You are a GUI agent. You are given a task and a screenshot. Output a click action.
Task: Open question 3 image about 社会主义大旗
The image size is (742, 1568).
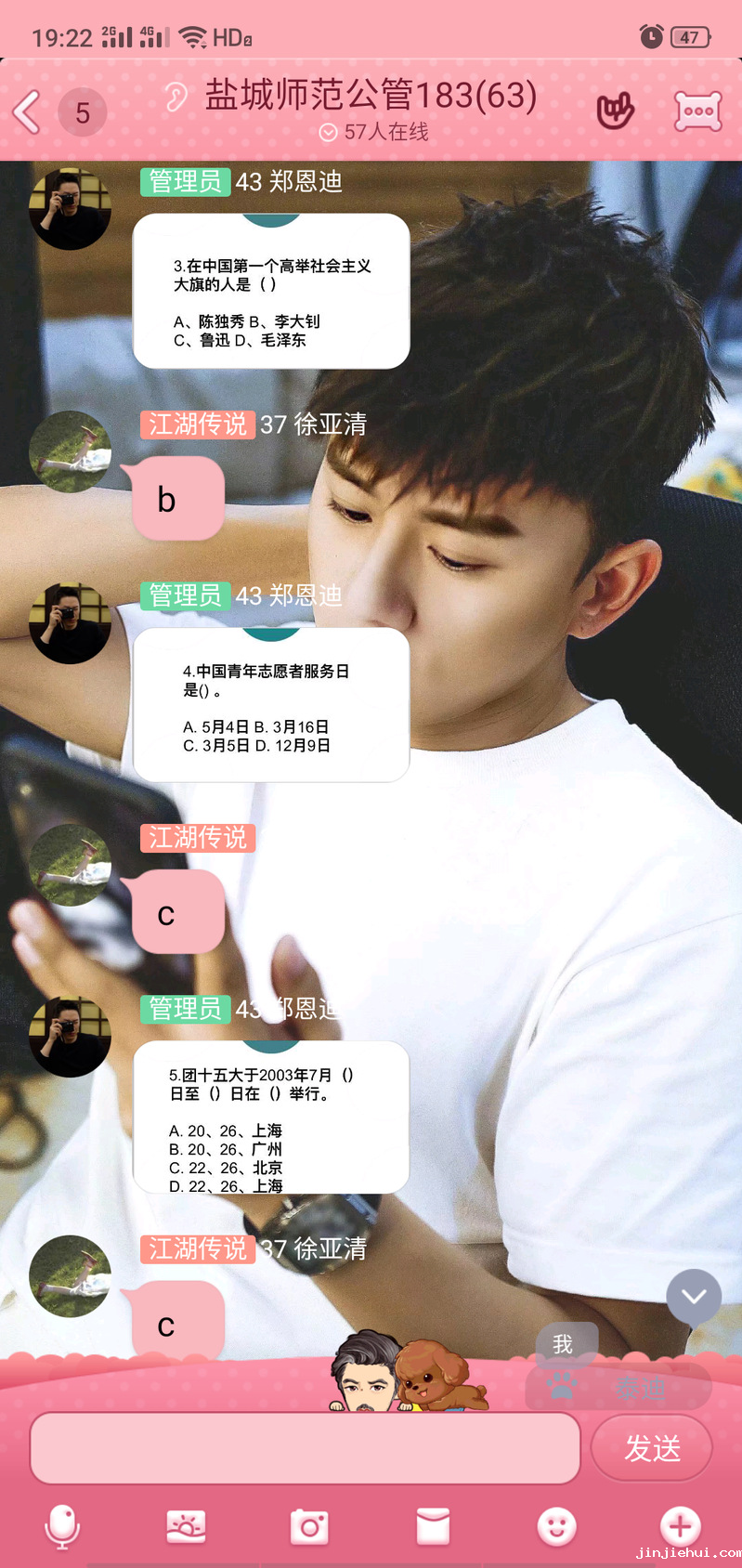point(271,292)
